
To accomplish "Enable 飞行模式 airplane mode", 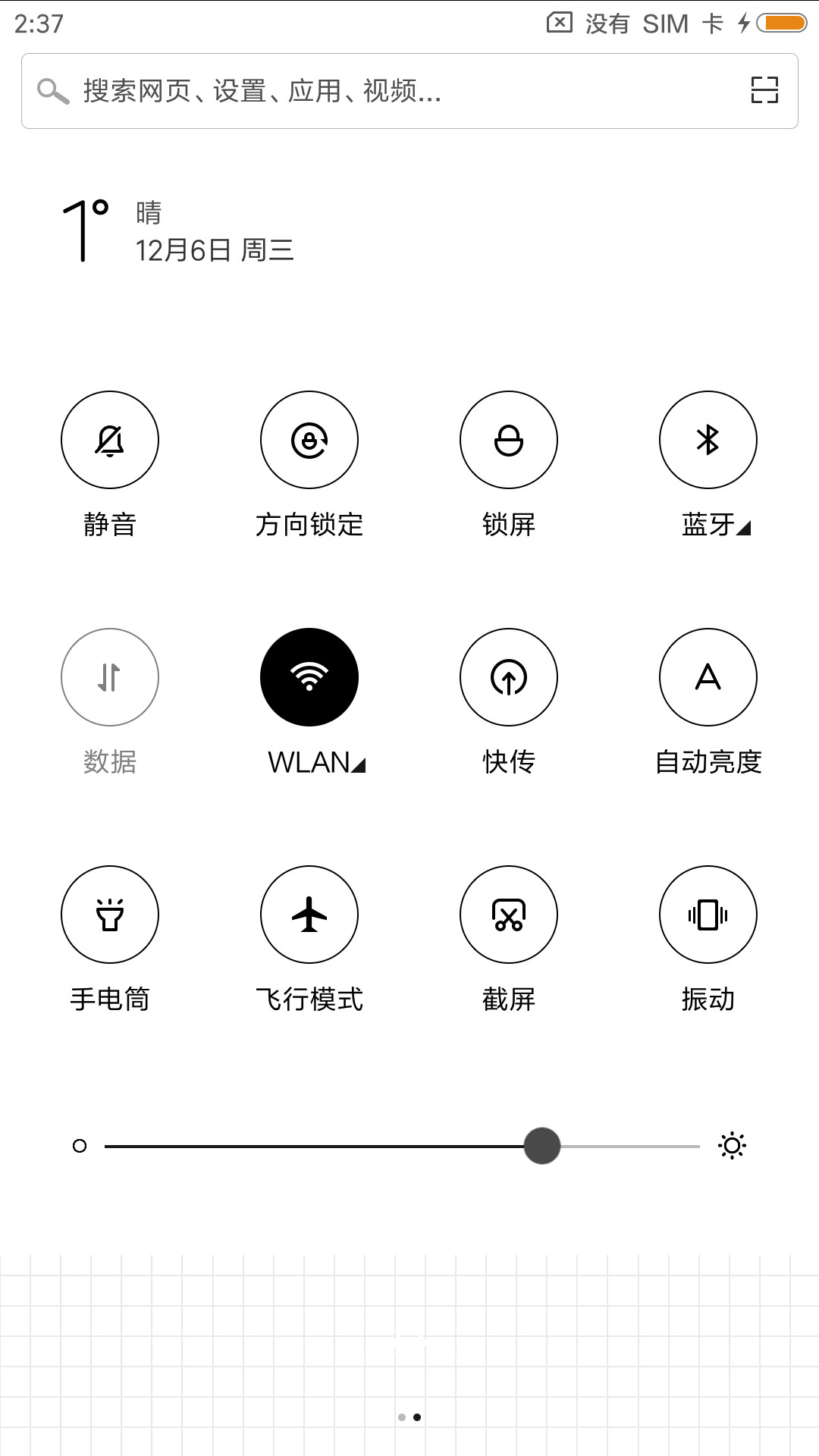I will coord(309,915).
